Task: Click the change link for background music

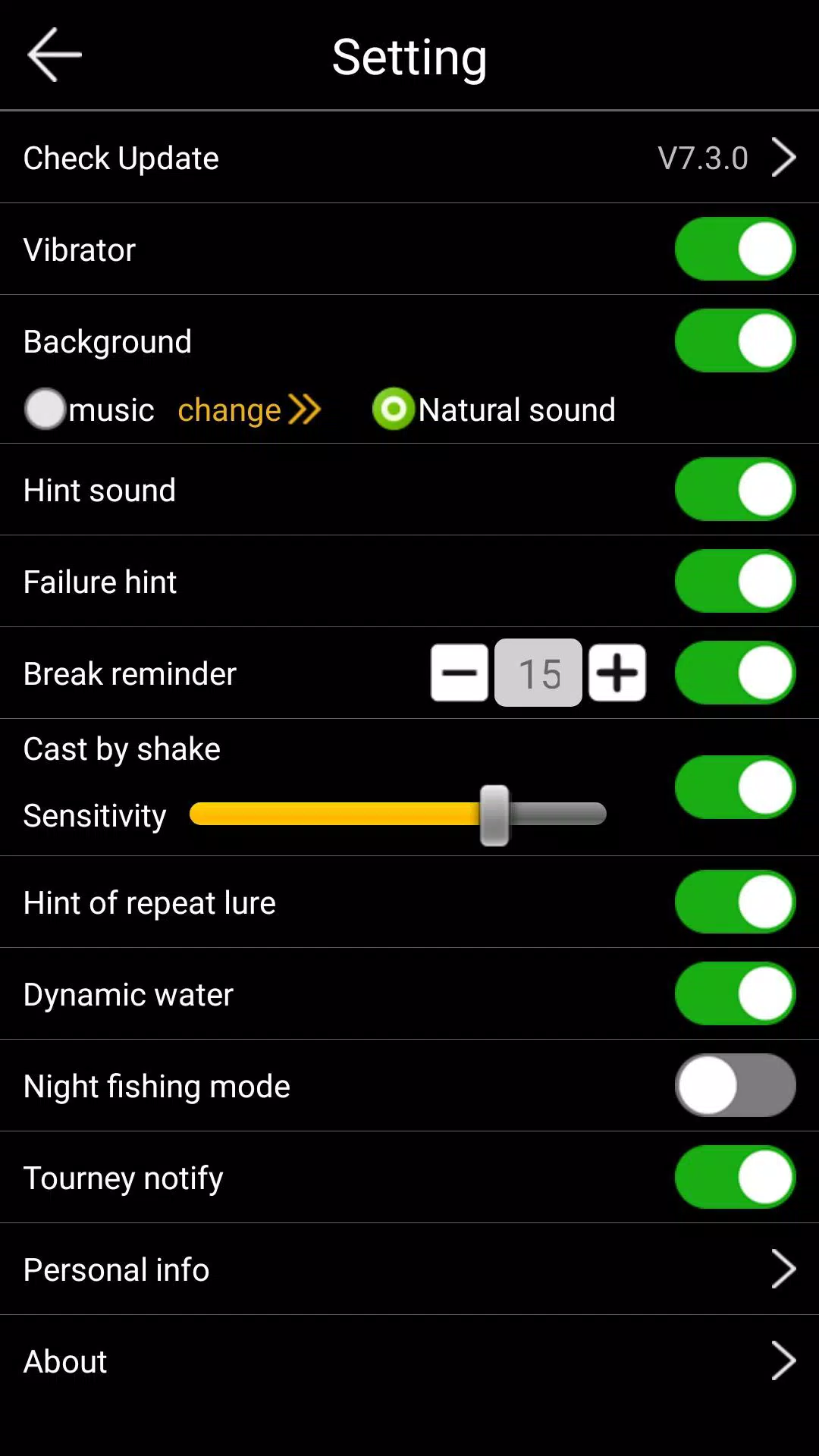Action: [x=229, y=409]
